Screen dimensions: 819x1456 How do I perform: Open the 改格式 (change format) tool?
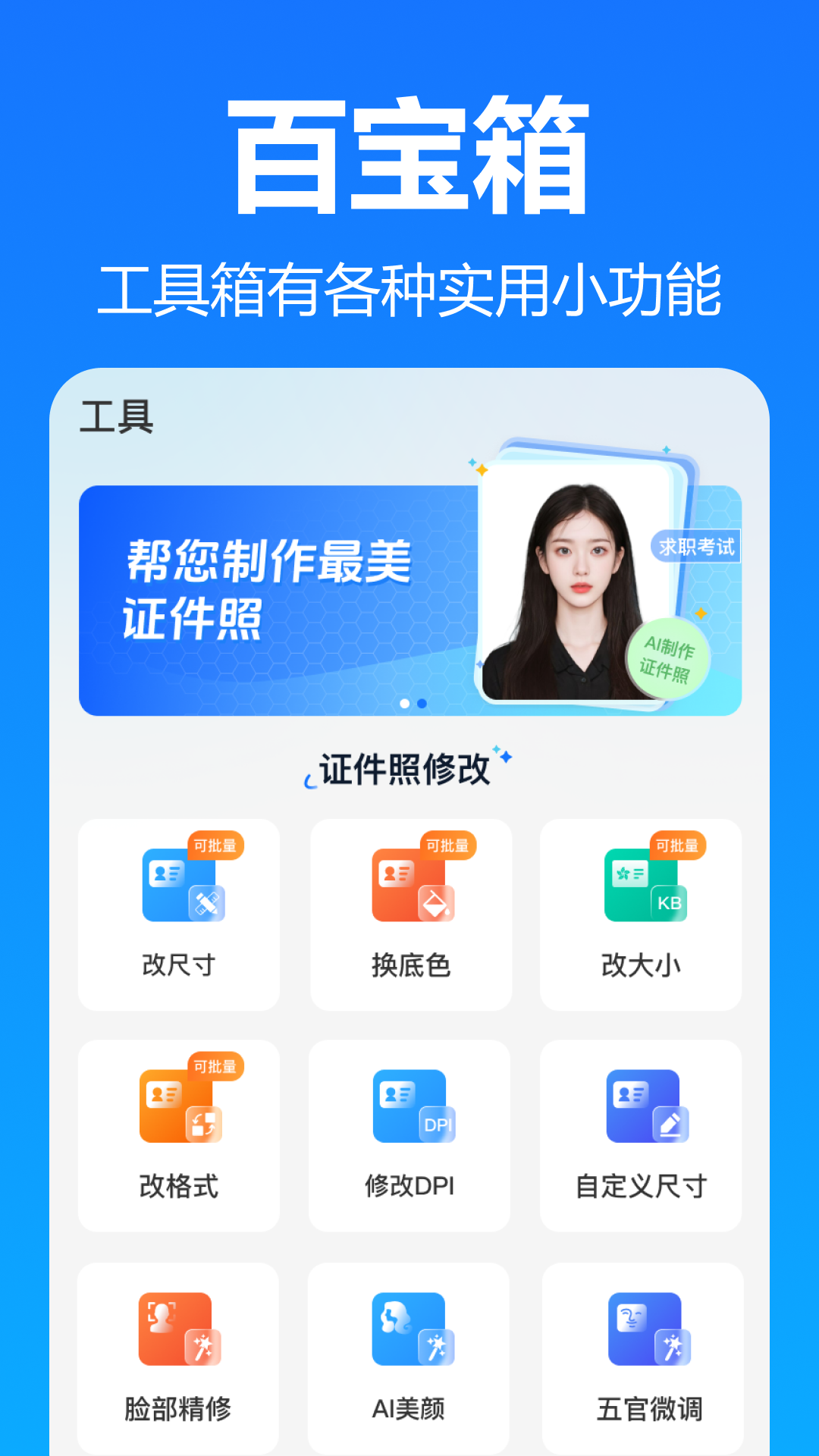tap(179, 1135)
